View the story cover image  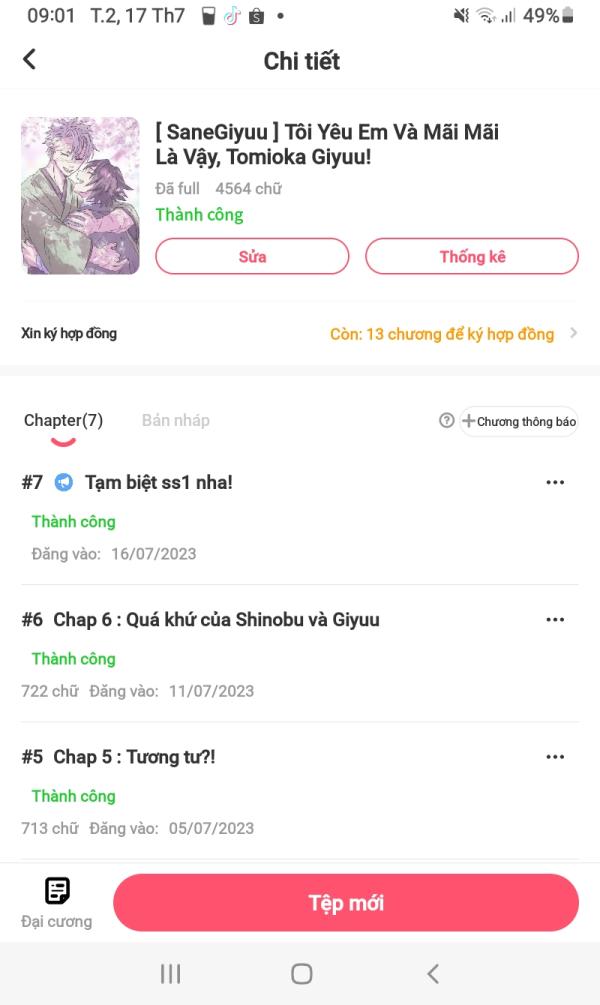click(80, 195)
